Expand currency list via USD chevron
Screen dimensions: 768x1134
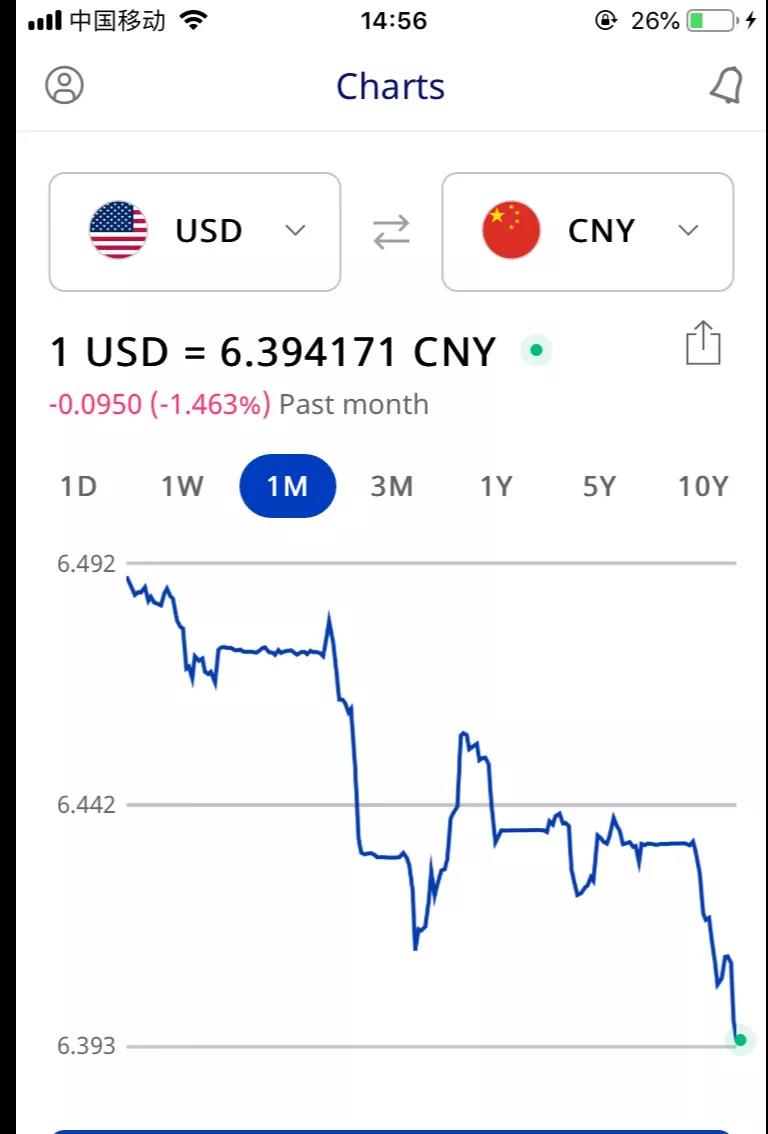coord(296,231)
